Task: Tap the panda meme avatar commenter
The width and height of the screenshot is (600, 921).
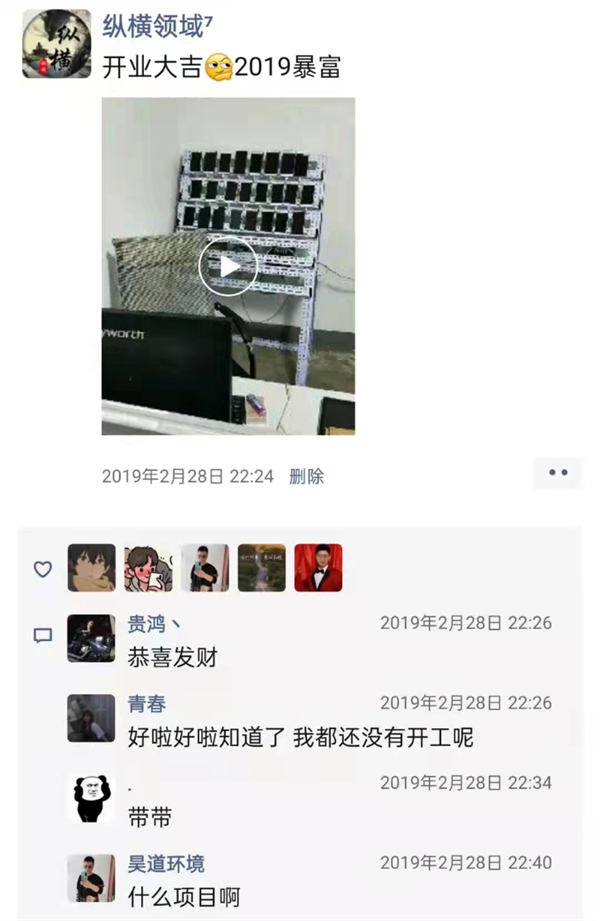Action: pyautogui.click(x=91, y=798)
